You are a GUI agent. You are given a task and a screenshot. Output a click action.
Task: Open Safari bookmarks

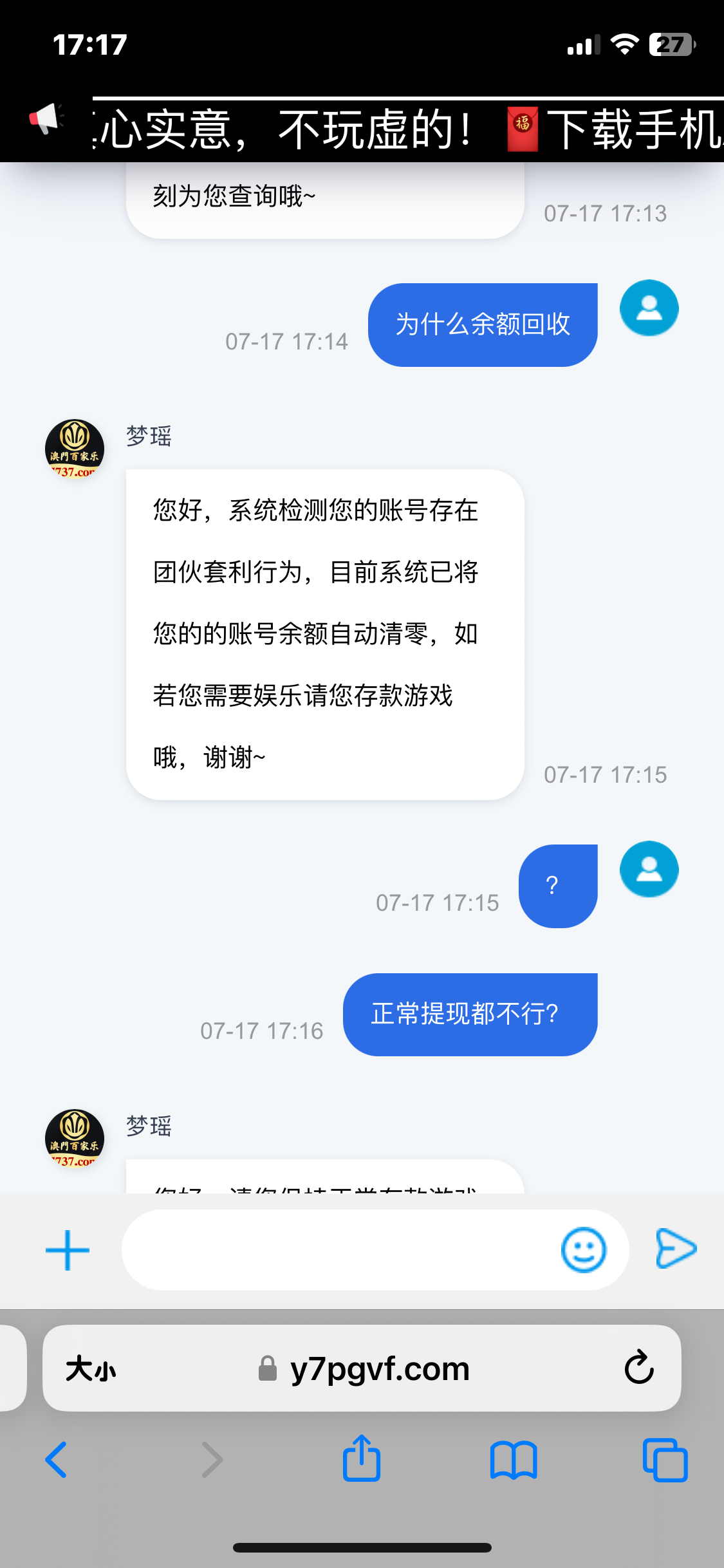tap(513, 1460)
